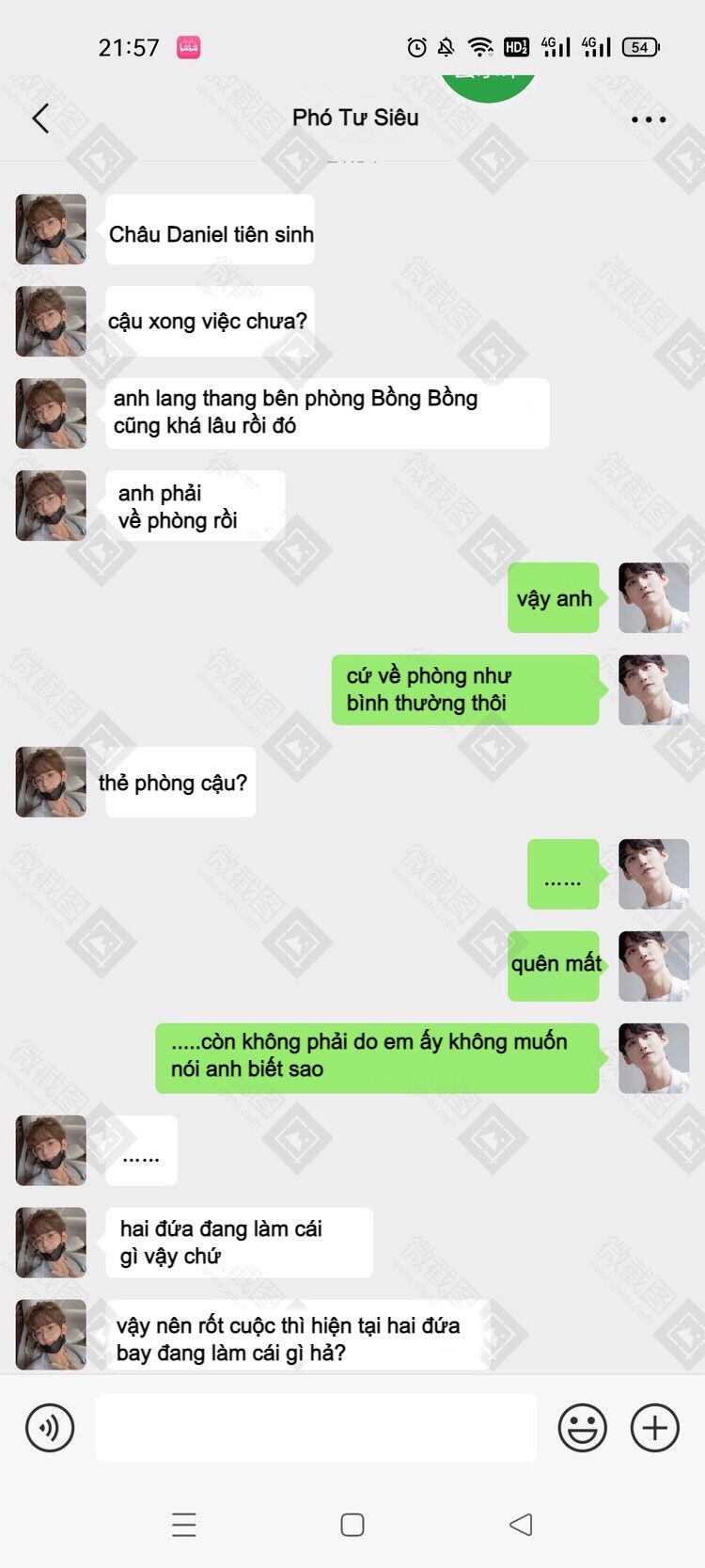Image resolution: width=705 pixels, height=1568 pixels.
Task: Open the three-dot chat options menu
Action: pos(649,119)
